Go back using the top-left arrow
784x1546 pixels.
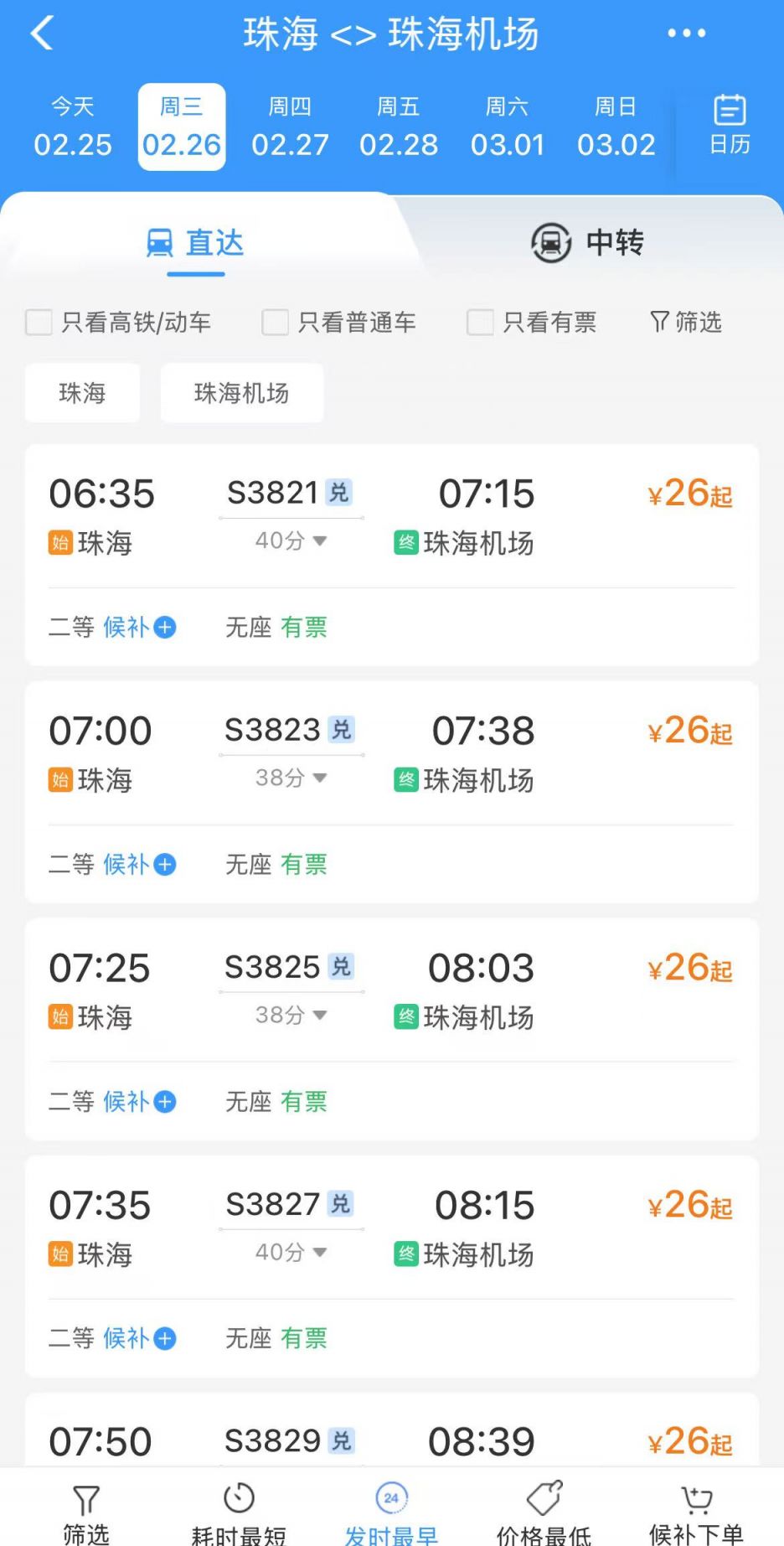coord(42,34)
